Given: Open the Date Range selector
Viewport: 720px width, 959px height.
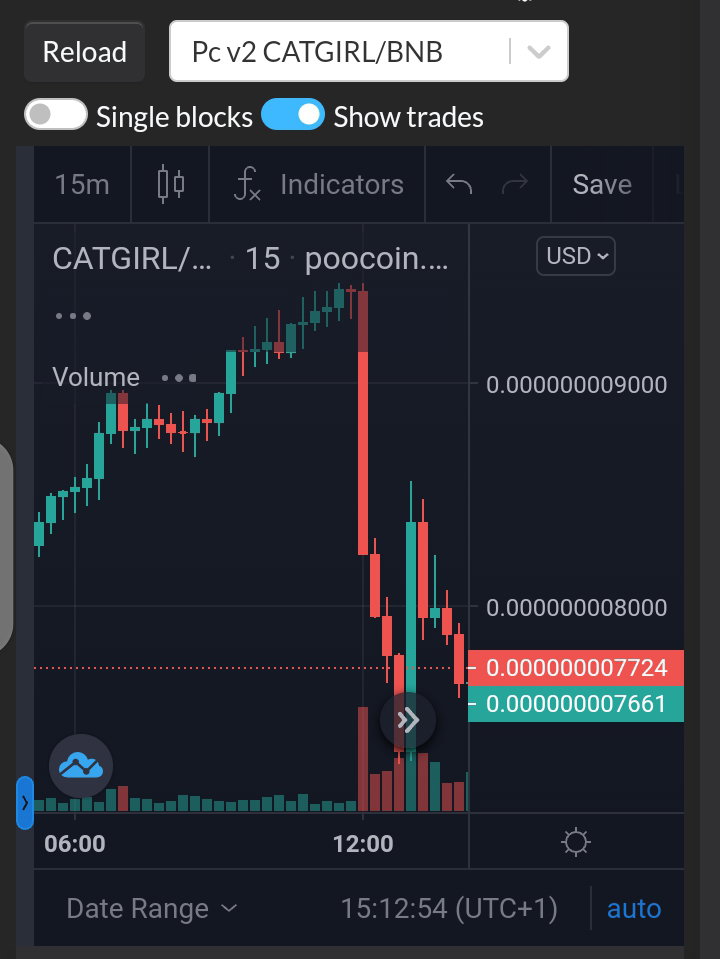Looking at the screenshot, I should (x=151, y=908).
